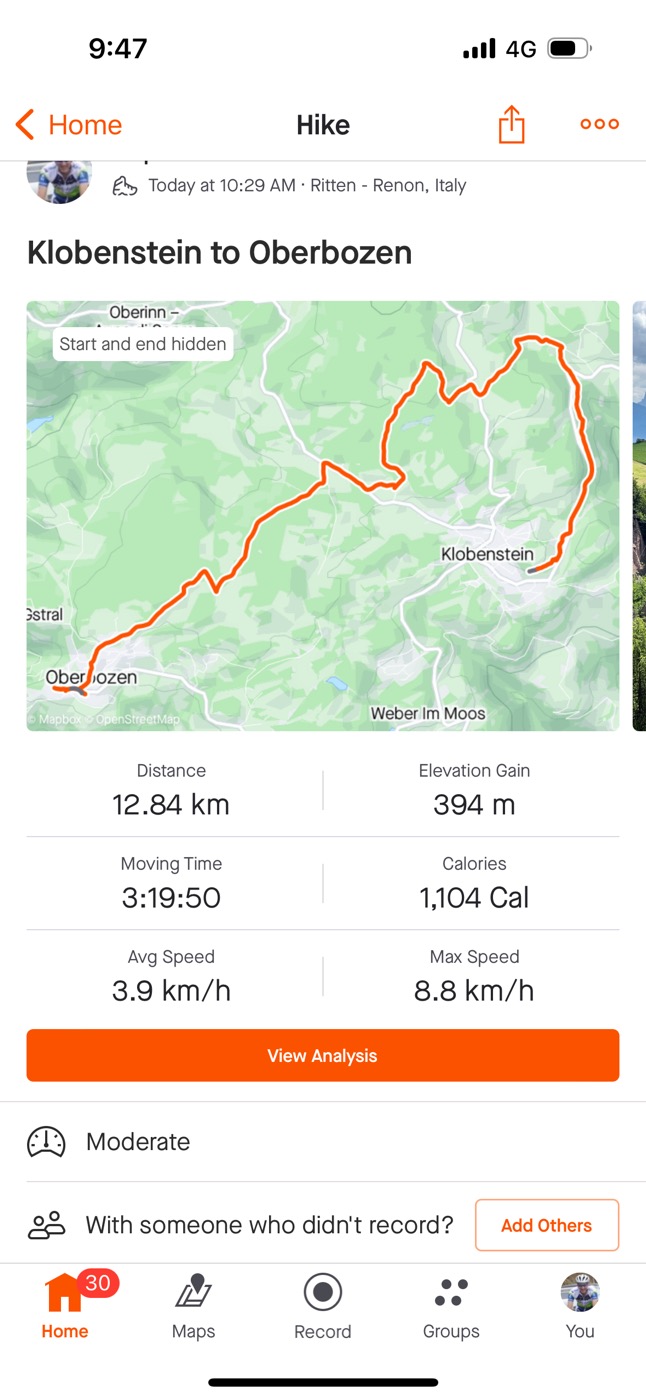Open the Klobenstein to Oberbozen route map
This screenshot has width=646, height=1400.
click(x=322, y=515)
